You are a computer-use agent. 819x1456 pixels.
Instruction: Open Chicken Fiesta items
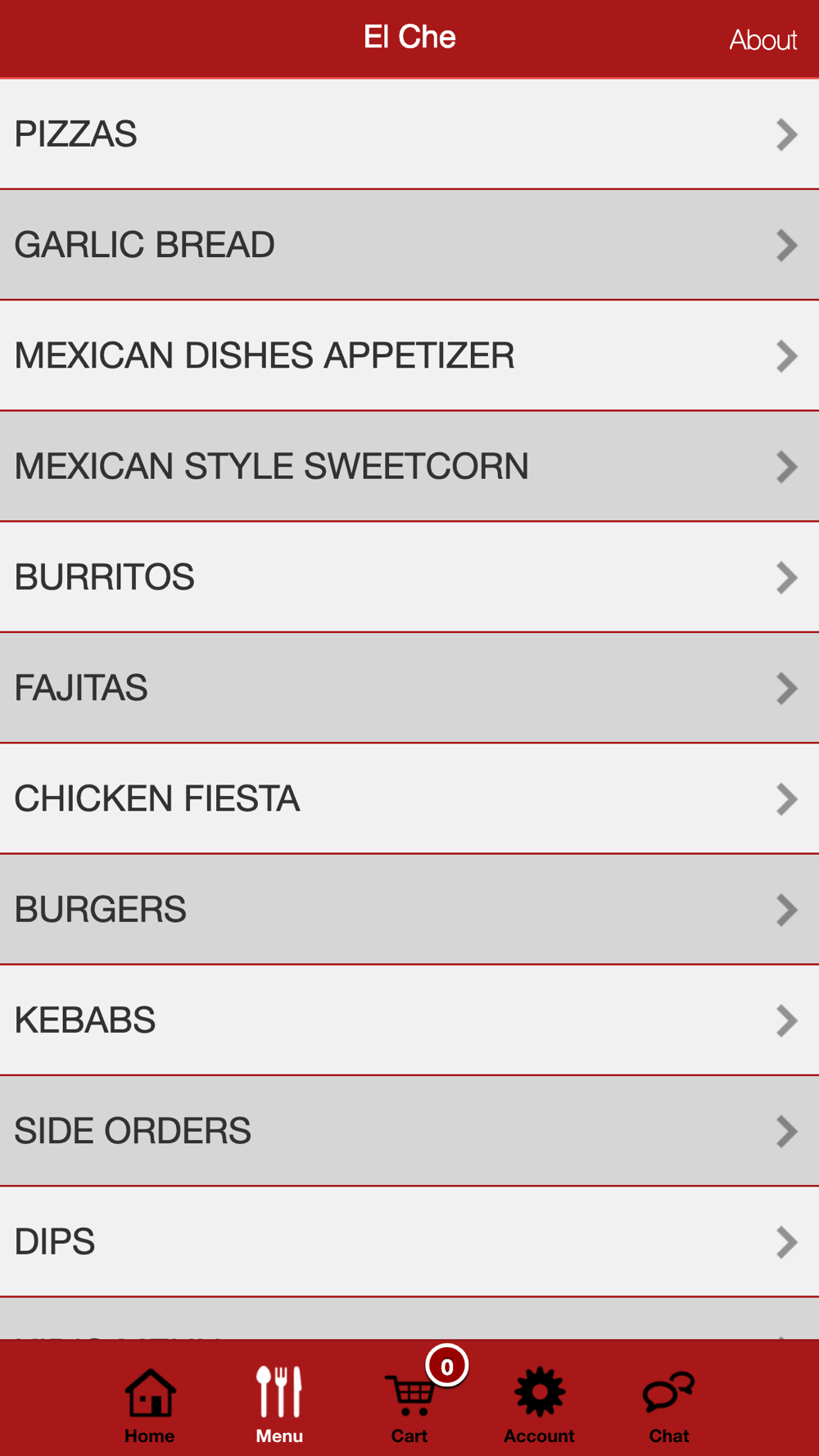409,798
